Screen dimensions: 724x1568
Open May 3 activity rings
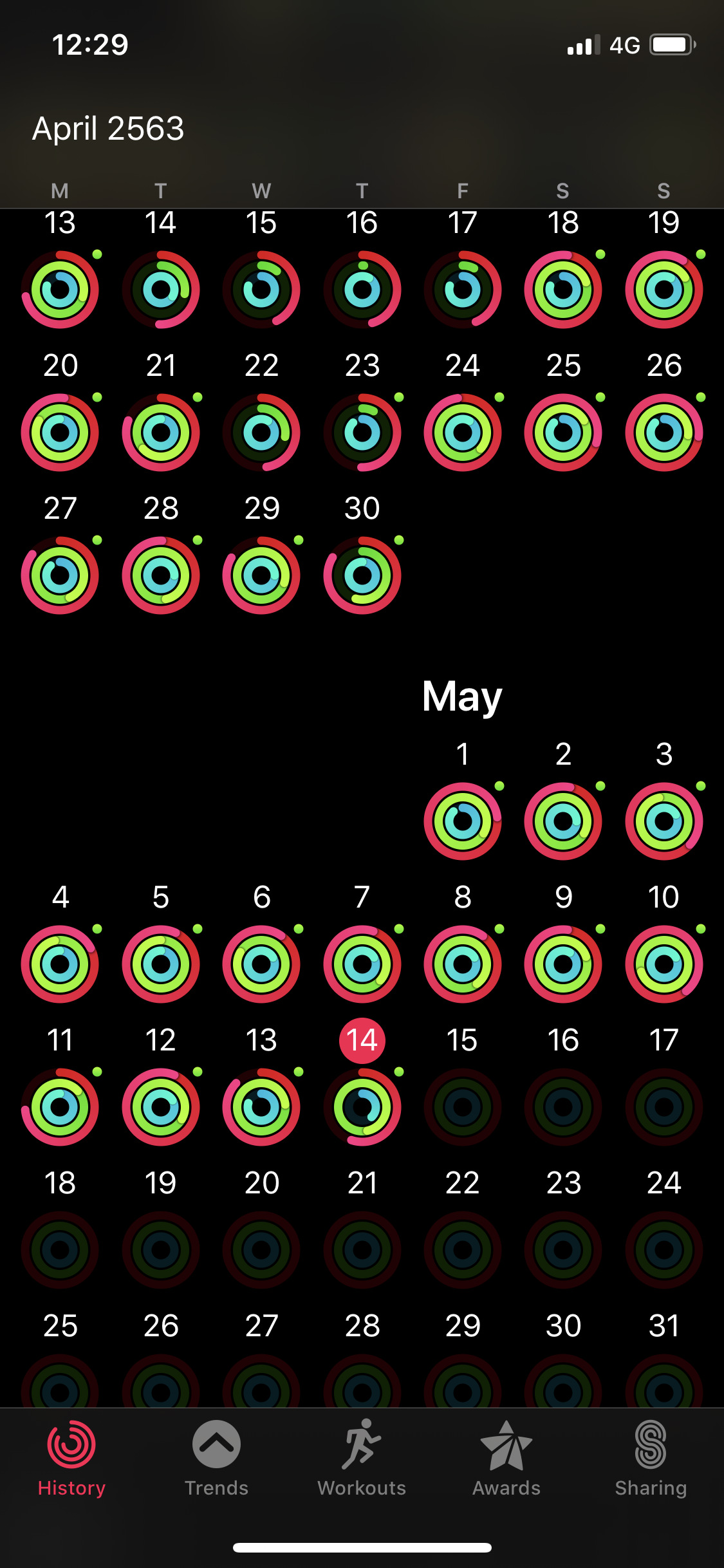point(664,821)
